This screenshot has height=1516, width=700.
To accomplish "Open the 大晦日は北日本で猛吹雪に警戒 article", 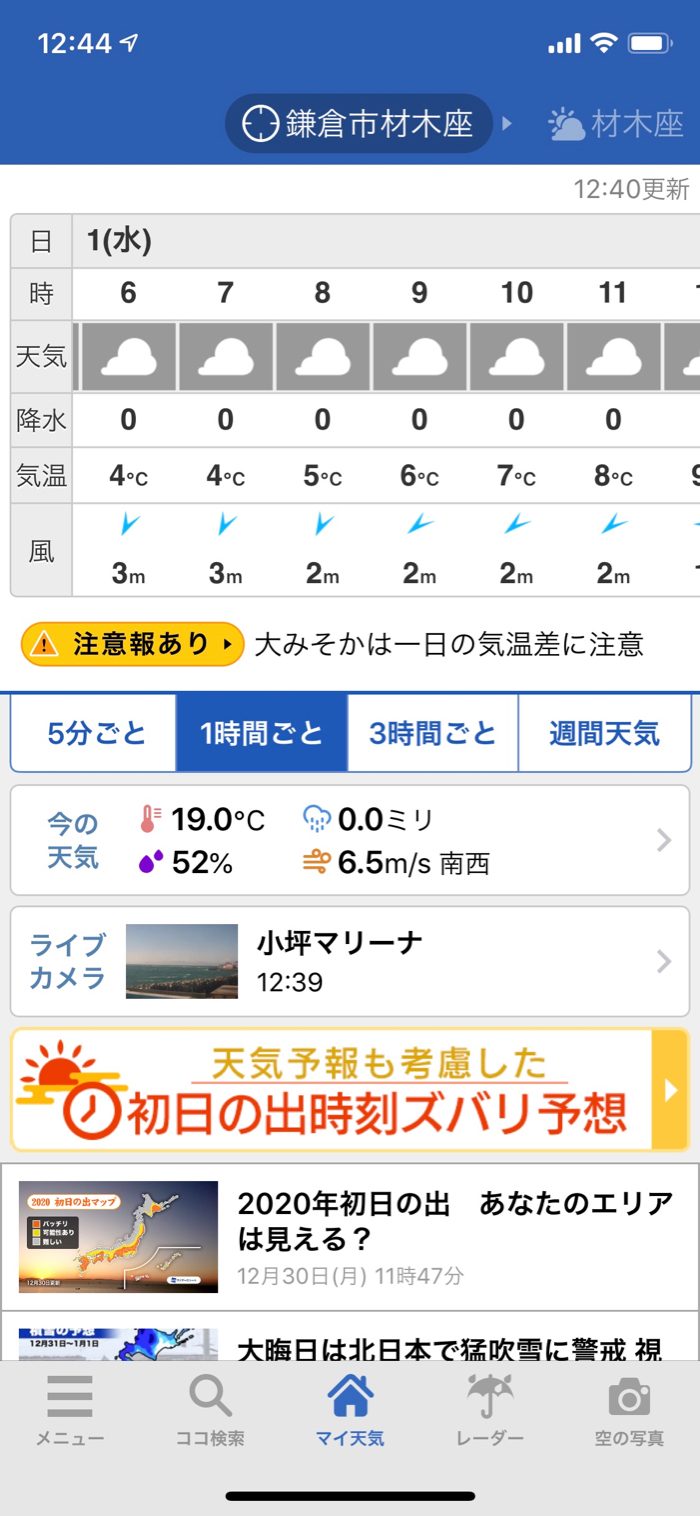I will pyautogui.click(x=350, y=1345).
